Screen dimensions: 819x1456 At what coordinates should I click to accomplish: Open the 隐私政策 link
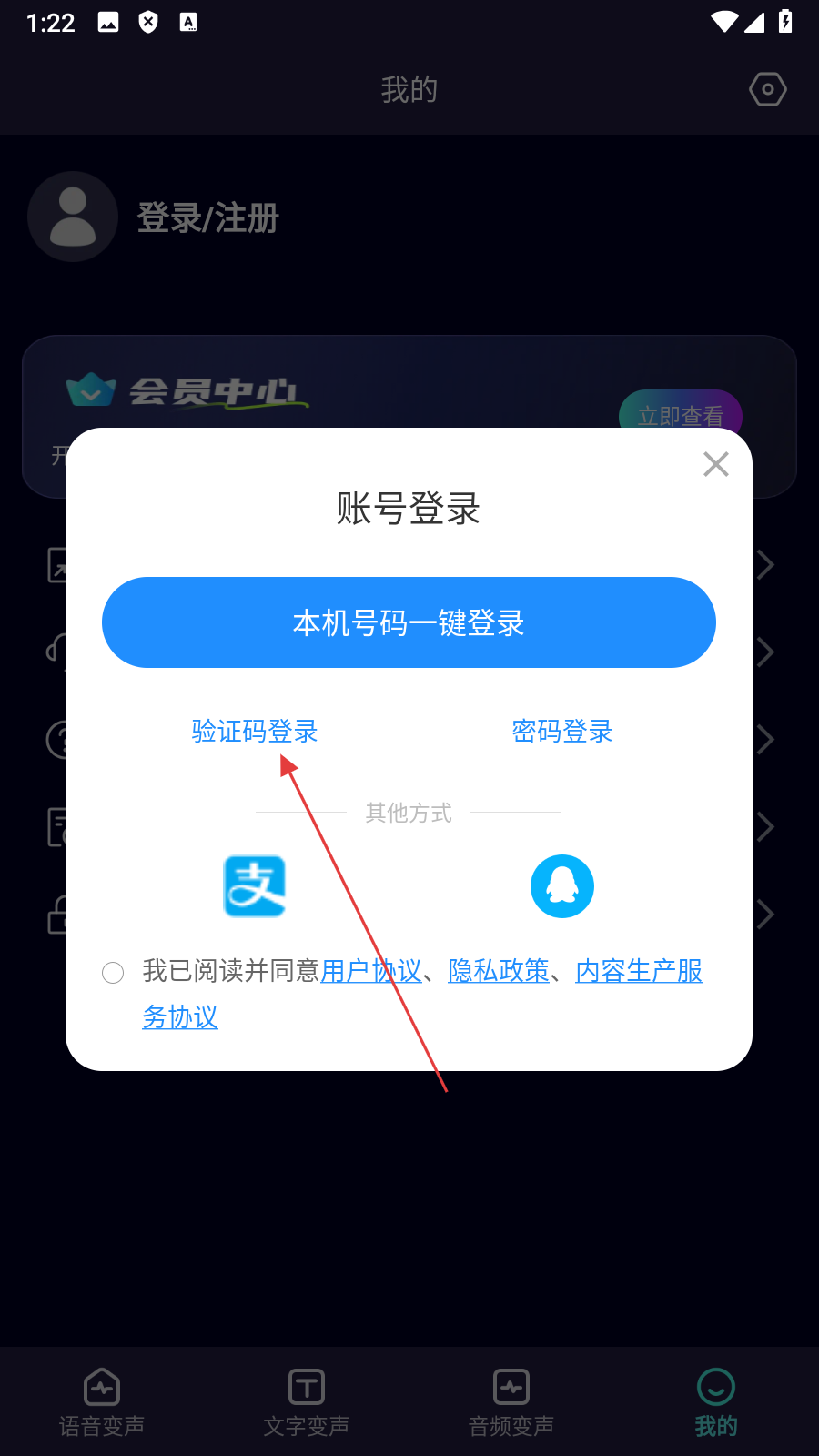[x=499, y=971]
